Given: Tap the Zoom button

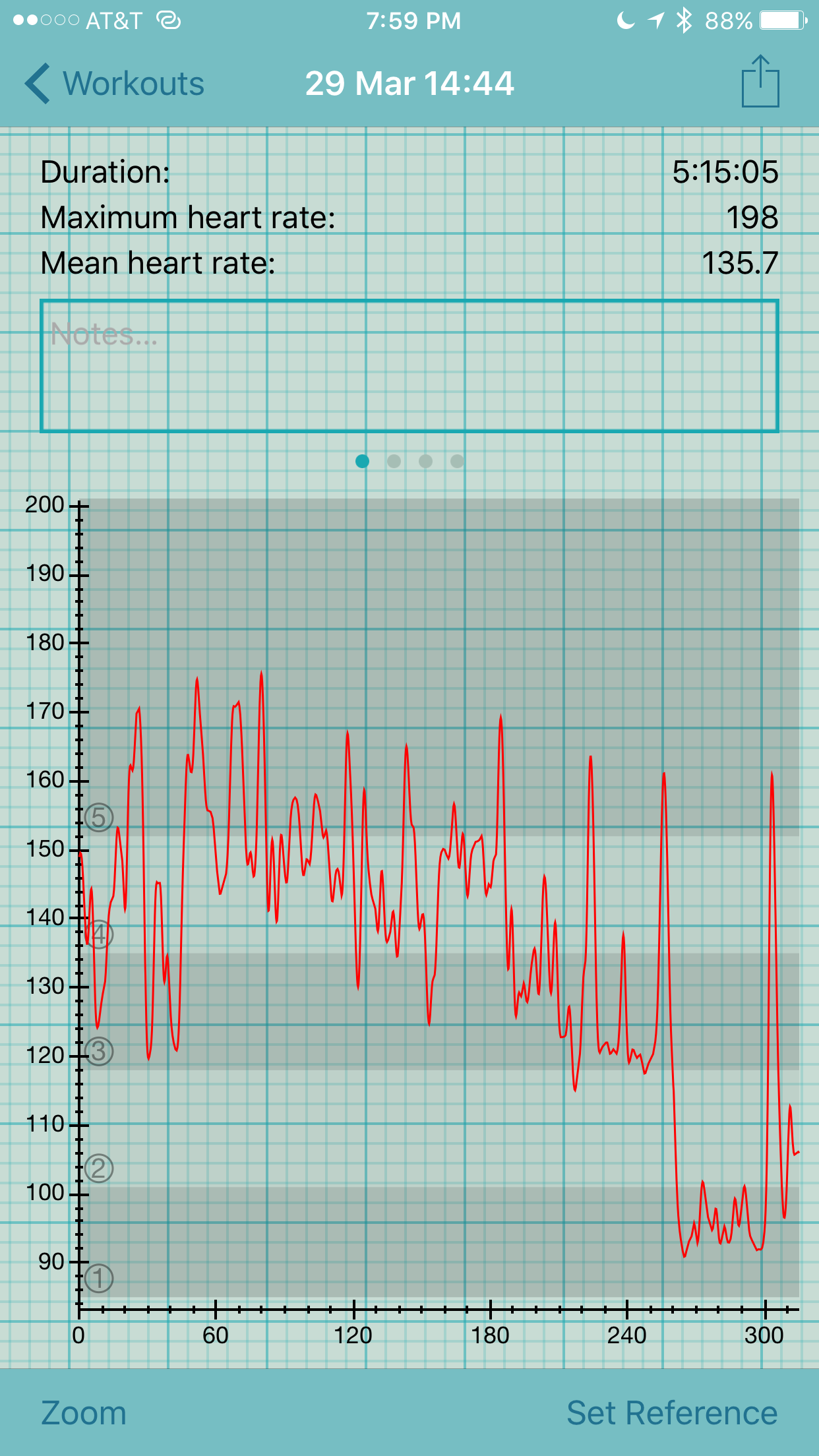Looking at the screenshot, I should 84,1412.
